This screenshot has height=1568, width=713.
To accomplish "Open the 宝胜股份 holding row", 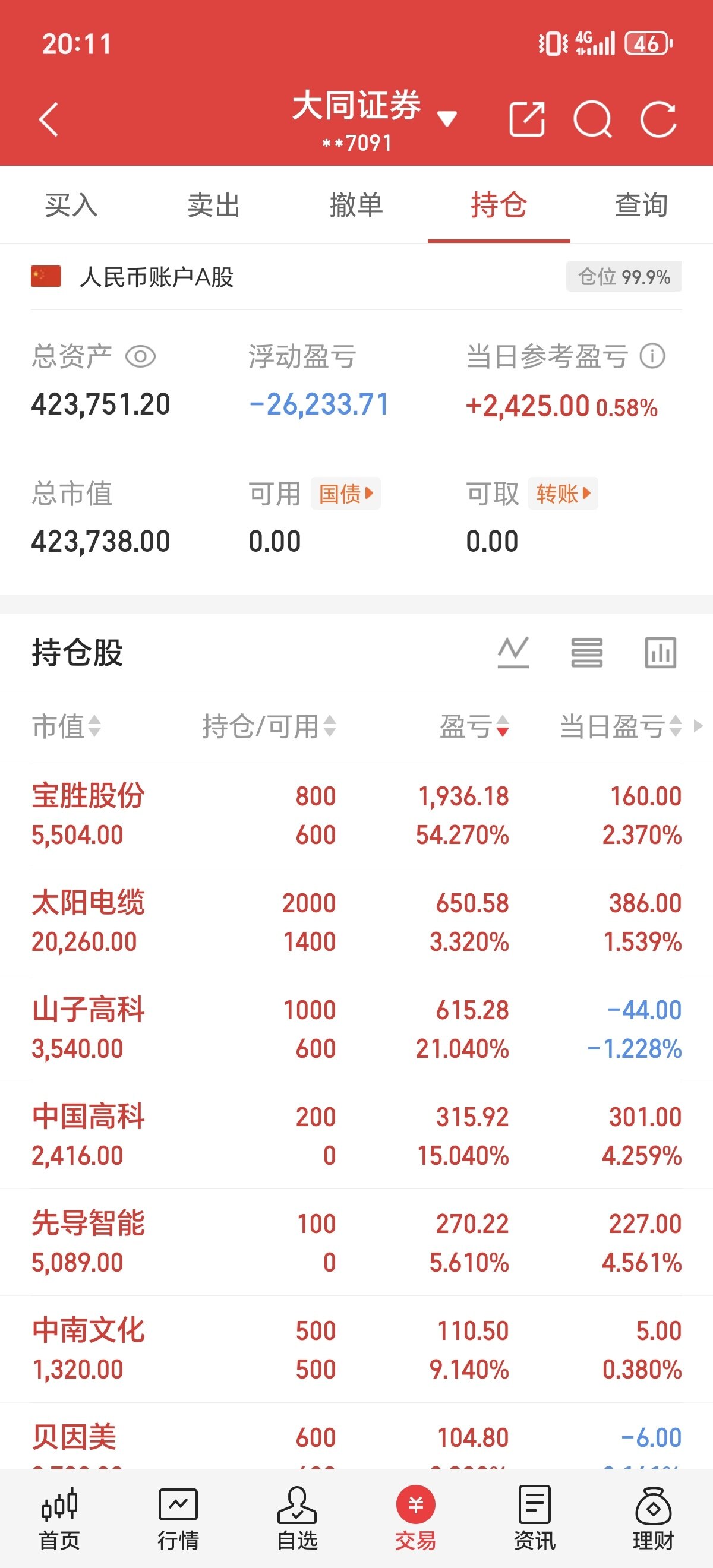I will point(356,814).
